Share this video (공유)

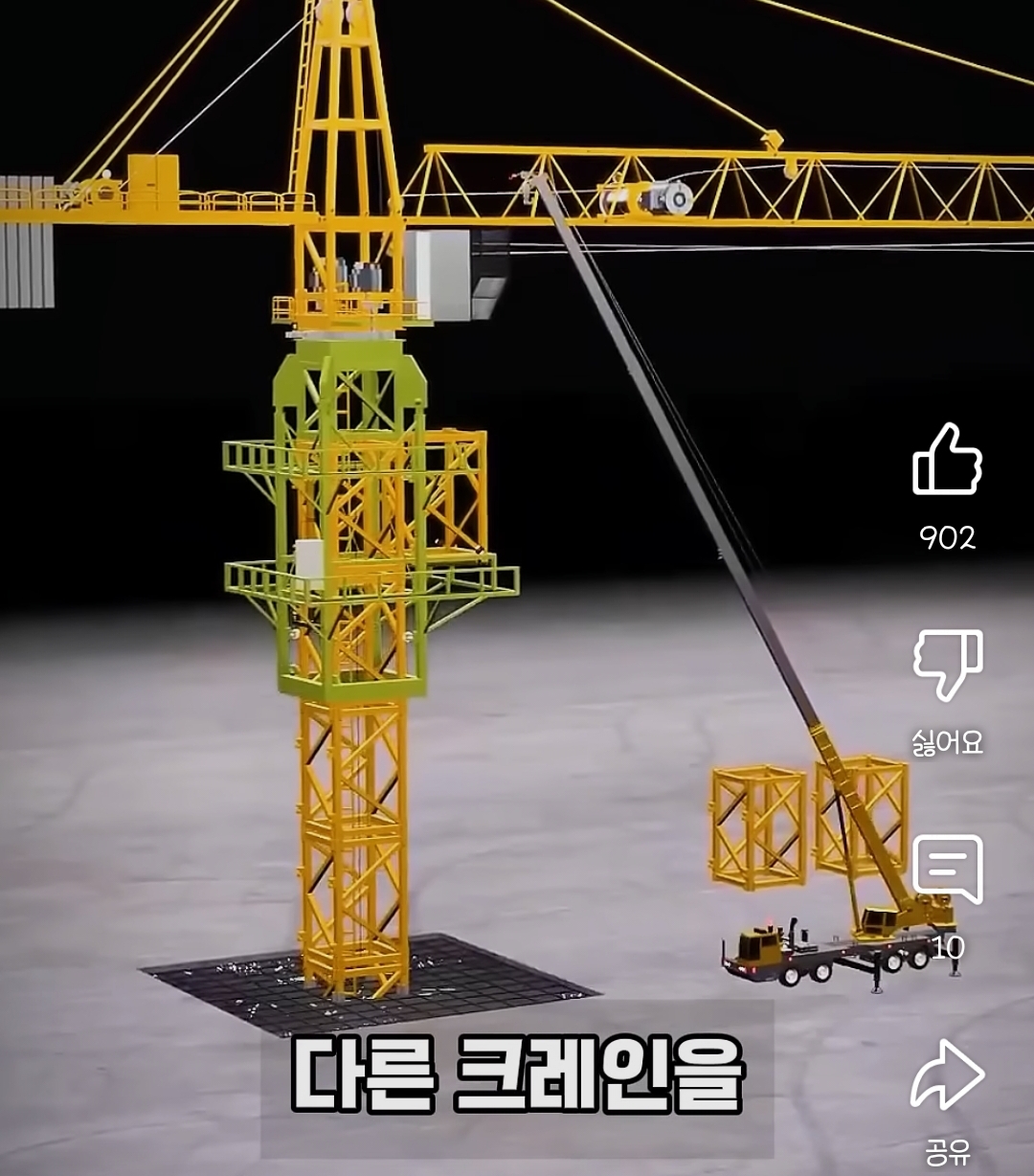click(x=947, y=1074)
